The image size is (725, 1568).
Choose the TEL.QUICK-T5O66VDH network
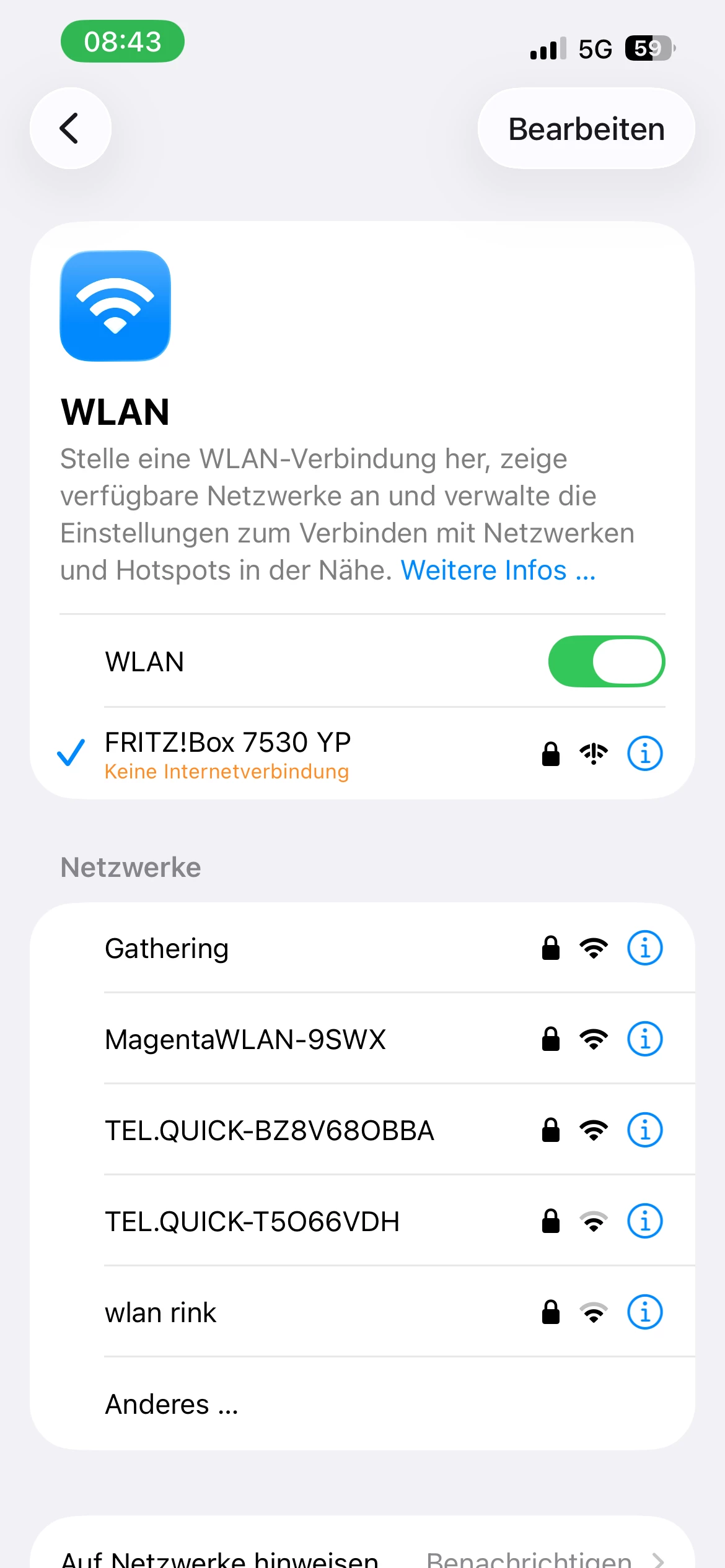252,1221
